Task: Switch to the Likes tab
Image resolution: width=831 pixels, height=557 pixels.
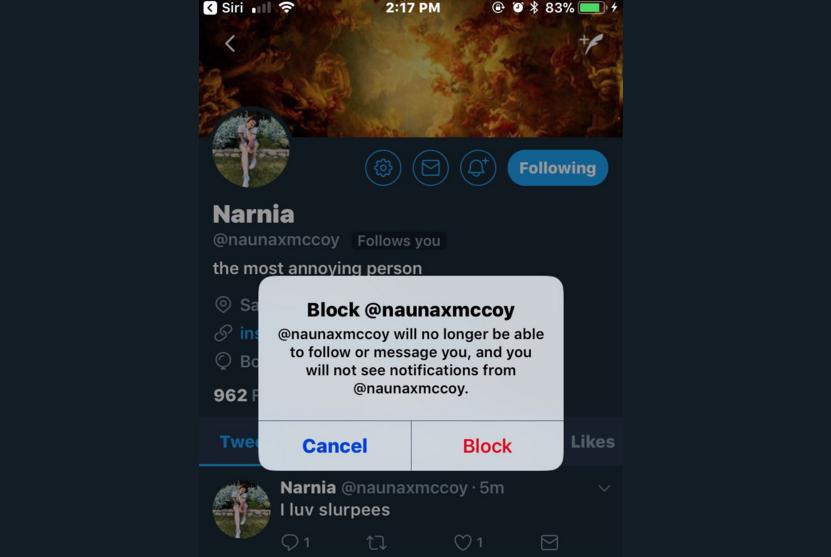Action: pos(592,441)
